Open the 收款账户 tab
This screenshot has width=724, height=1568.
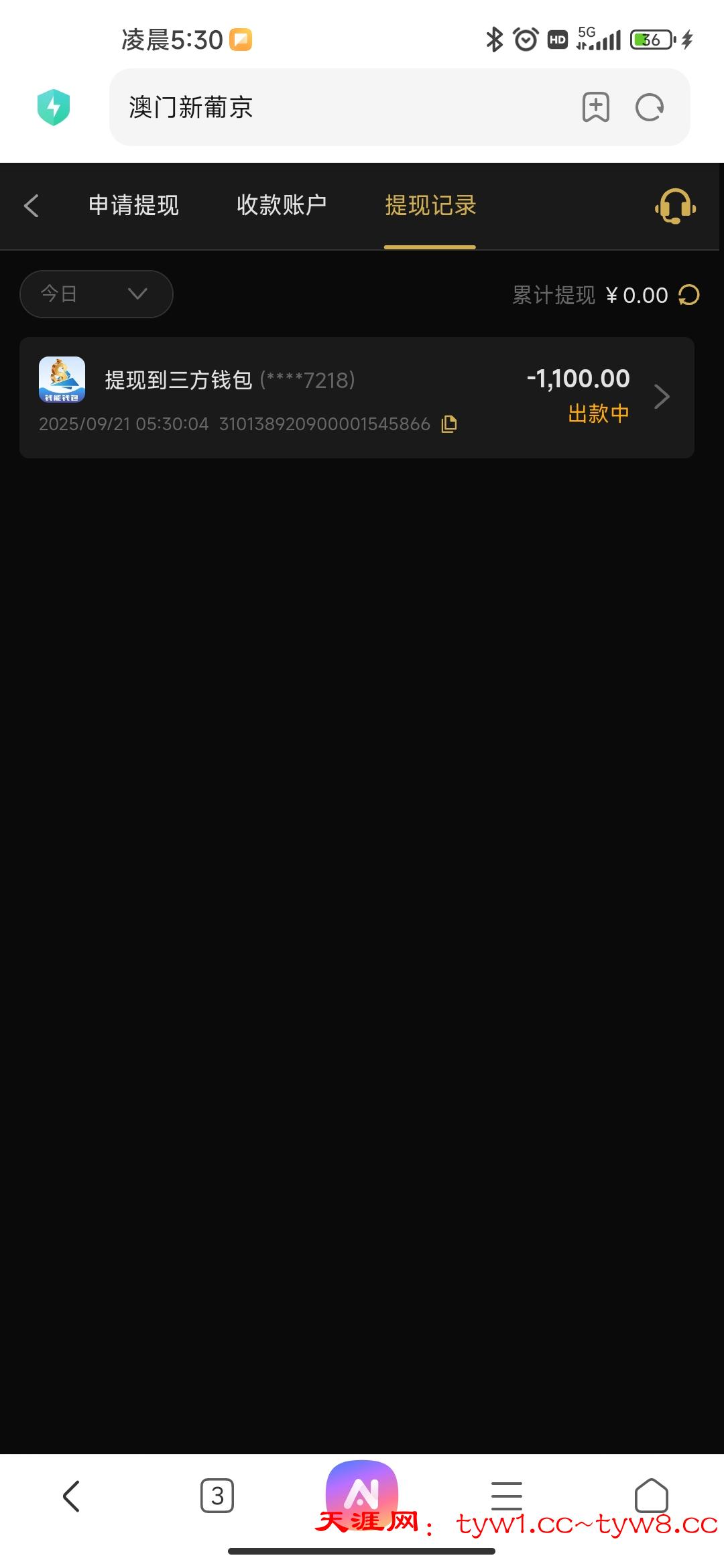[282, 206]
